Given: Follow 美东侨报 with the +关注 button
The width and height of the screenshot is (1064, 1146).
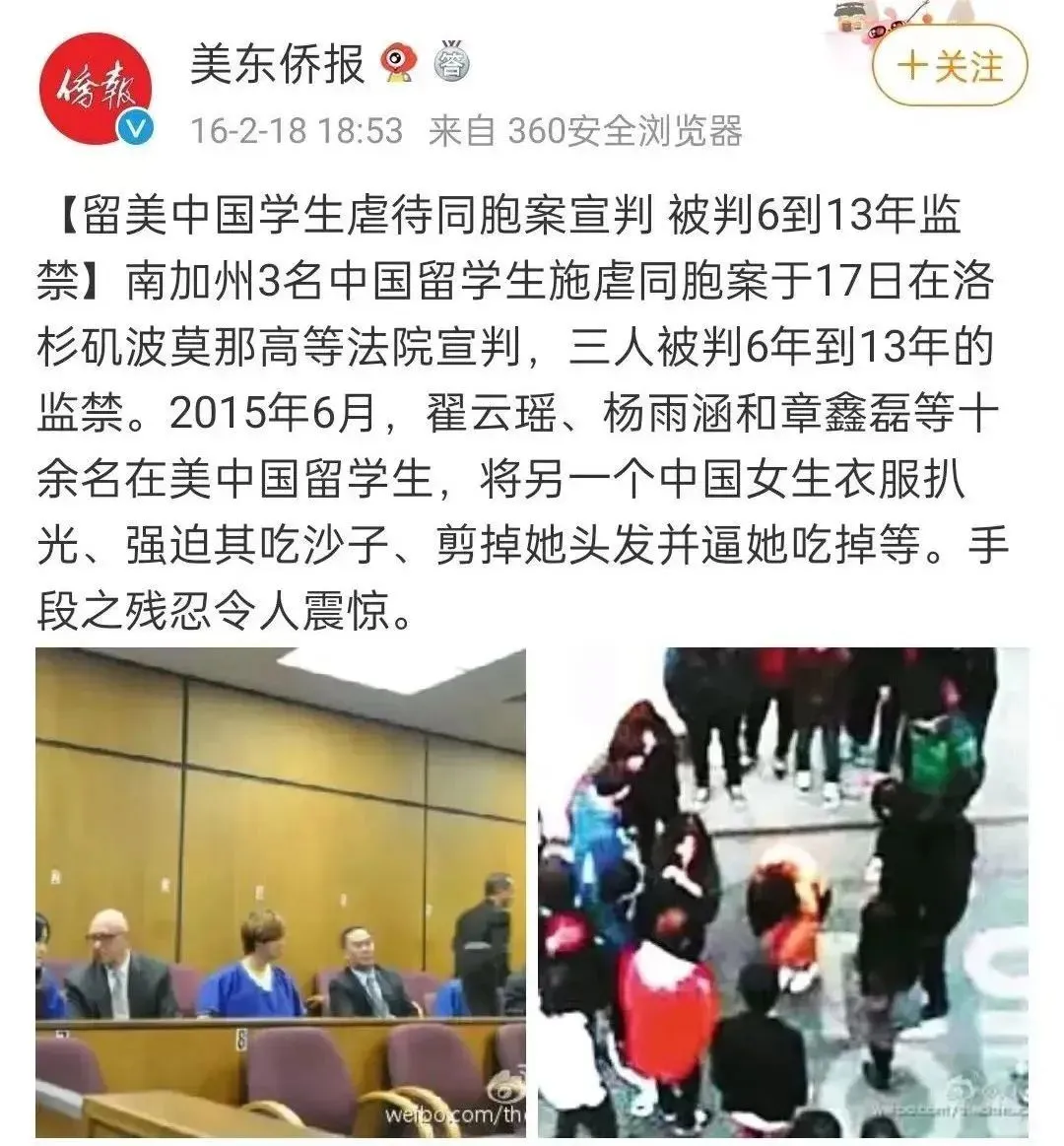Looking at the screenshot, I should point(950,67).
